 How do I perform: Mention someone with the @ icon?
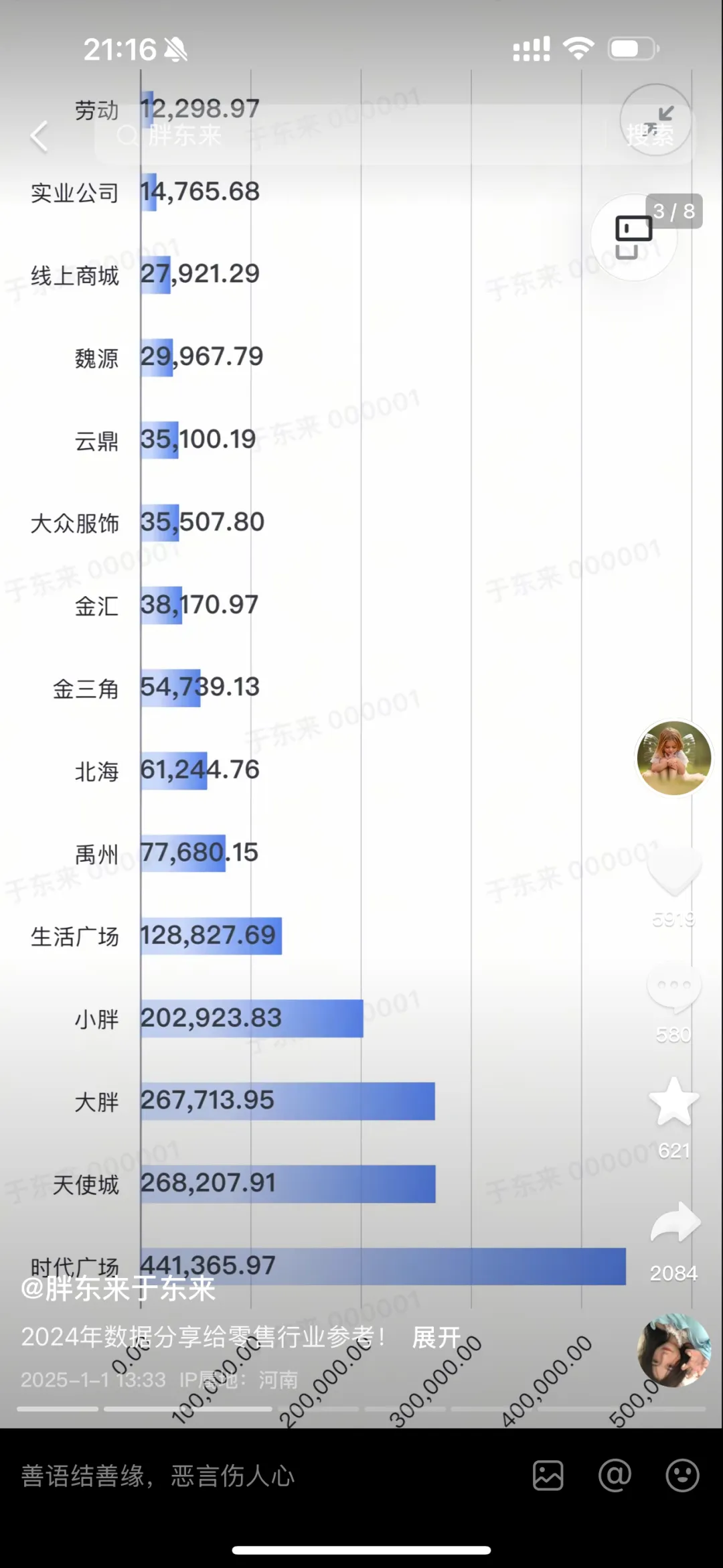pos(615,1476)
